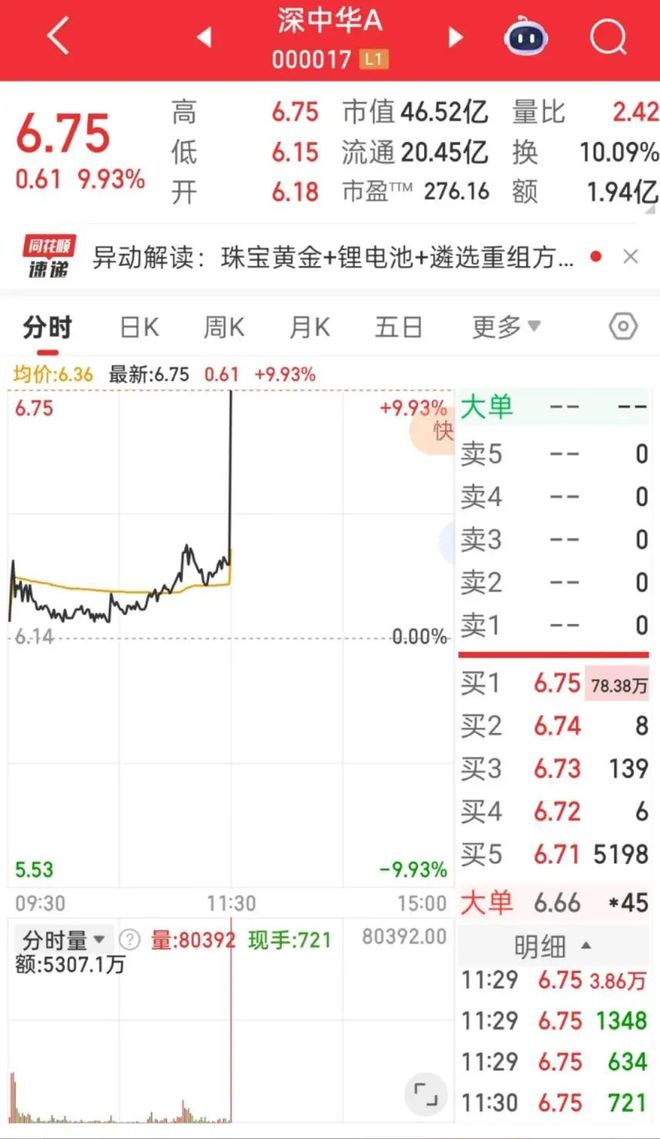Switch to the next stock with right triangle
Viewport: 660px width, 1139px height.
click(455, 37)
